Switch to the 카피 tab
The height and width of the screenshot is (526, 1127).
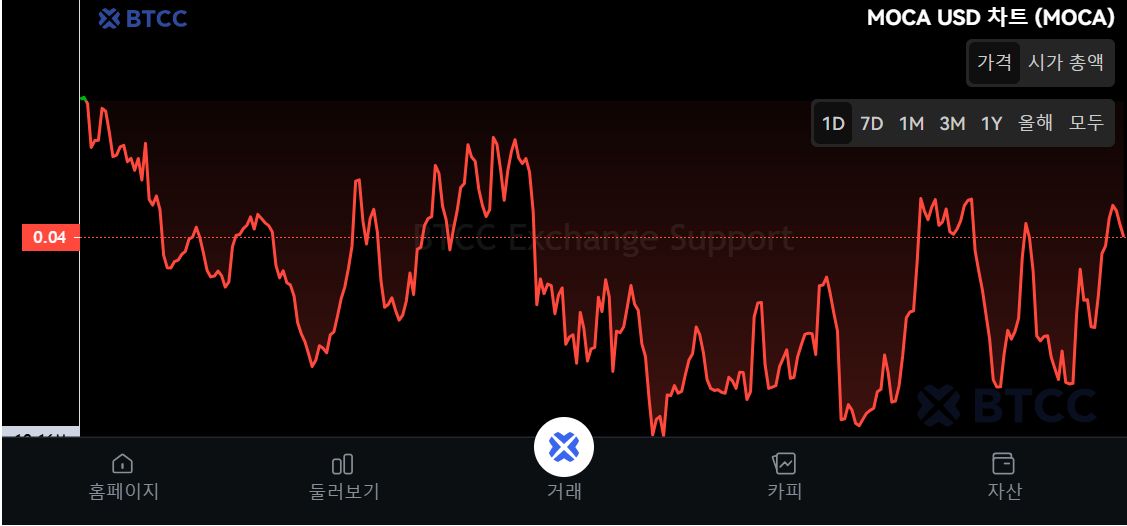(x=784, y=478)
